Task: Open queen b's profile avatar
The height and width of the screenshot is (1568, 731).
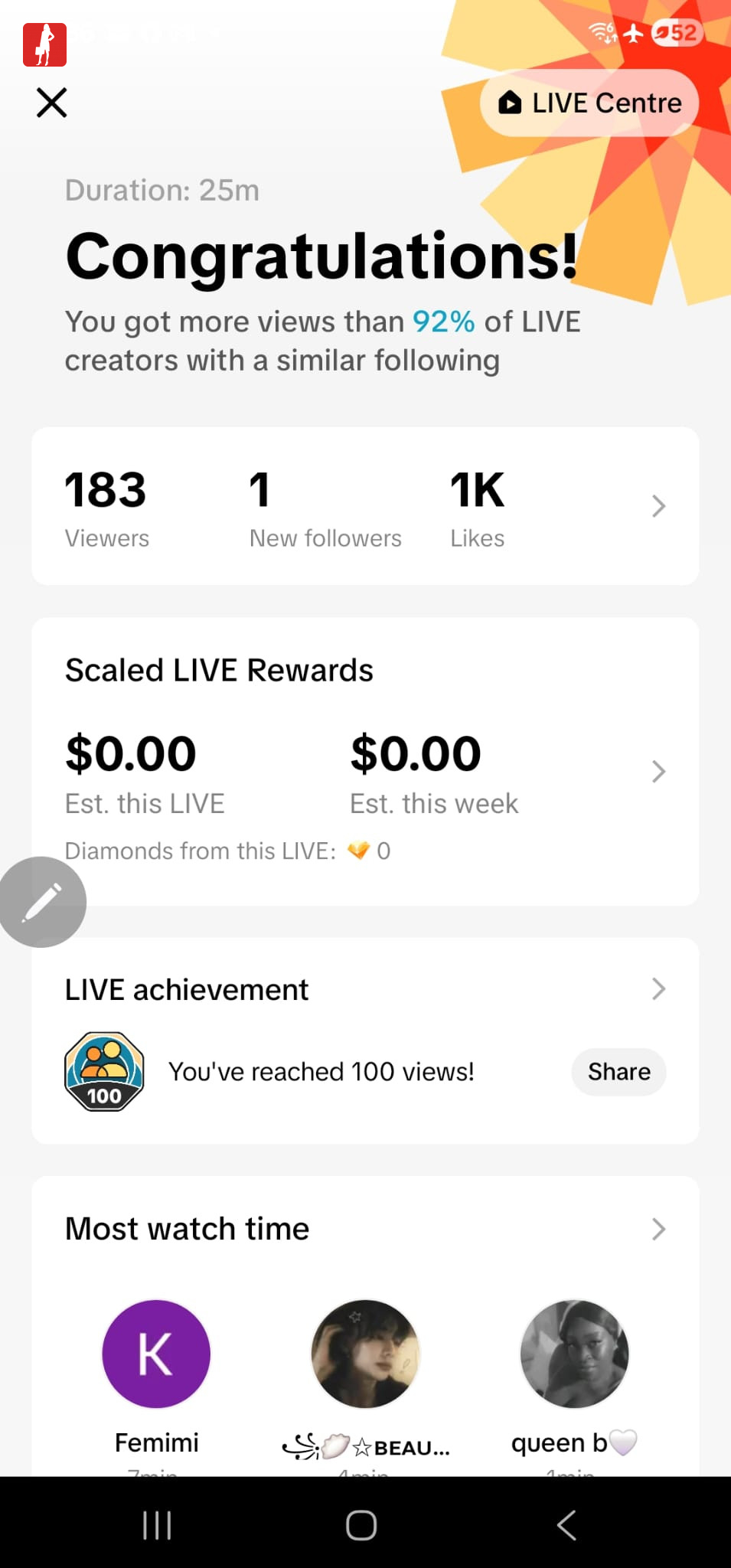Action: tap(574, 1354)
